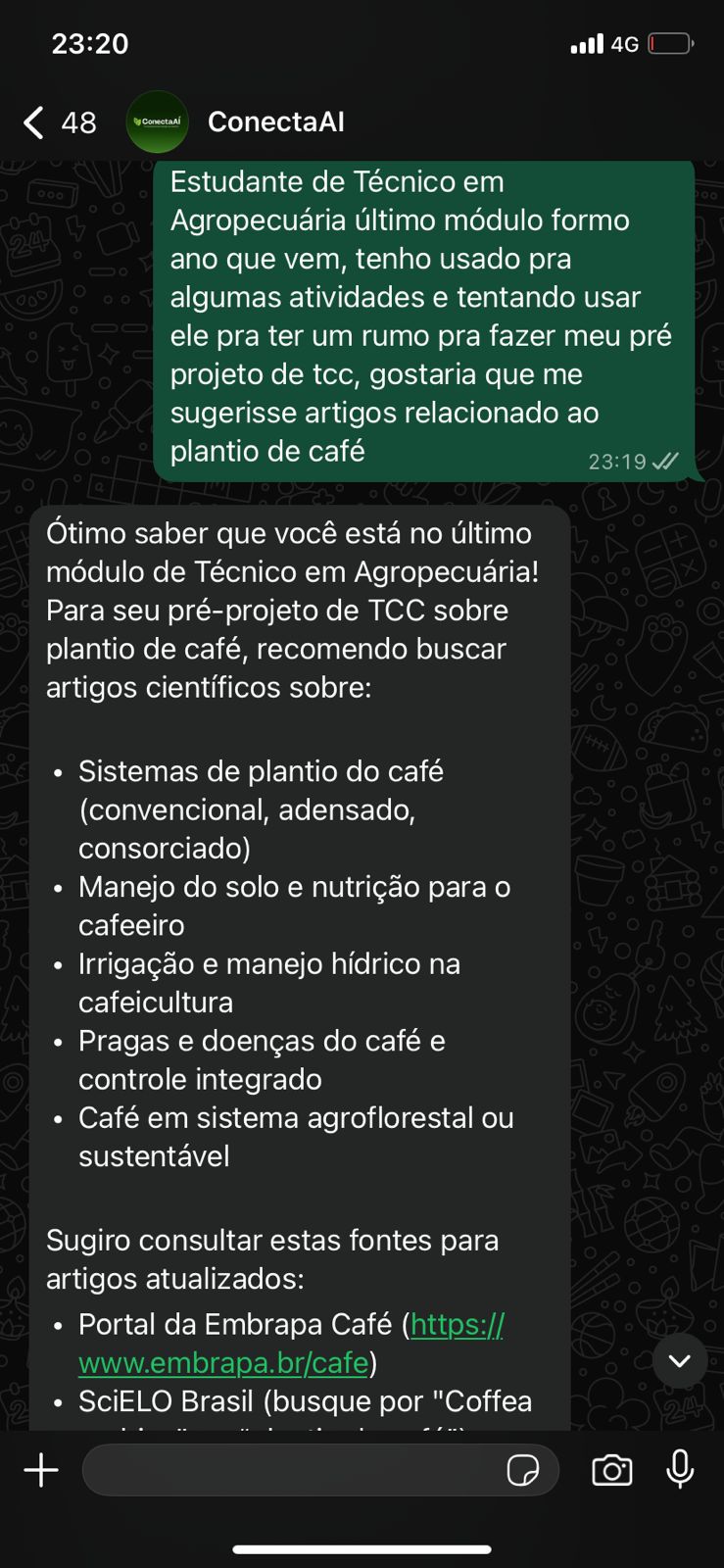The height and width of the screenshot is (1568, 724).
Task: Open the sticker picker inside the text field
Action: [x=526, y=1470]
